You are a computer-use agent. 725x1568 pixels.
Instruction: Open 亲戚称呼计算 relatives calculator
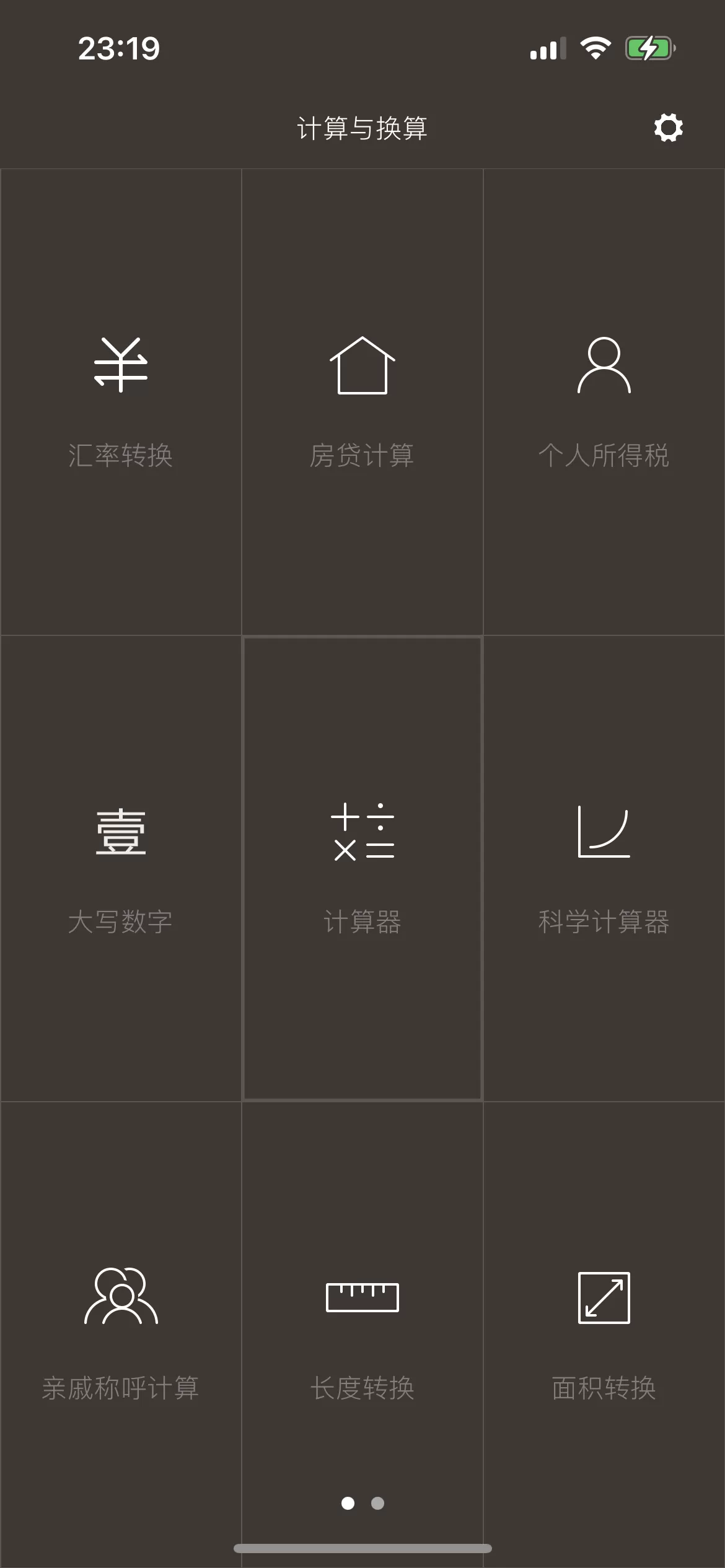pyautogui.click(x=121, y=1335)
